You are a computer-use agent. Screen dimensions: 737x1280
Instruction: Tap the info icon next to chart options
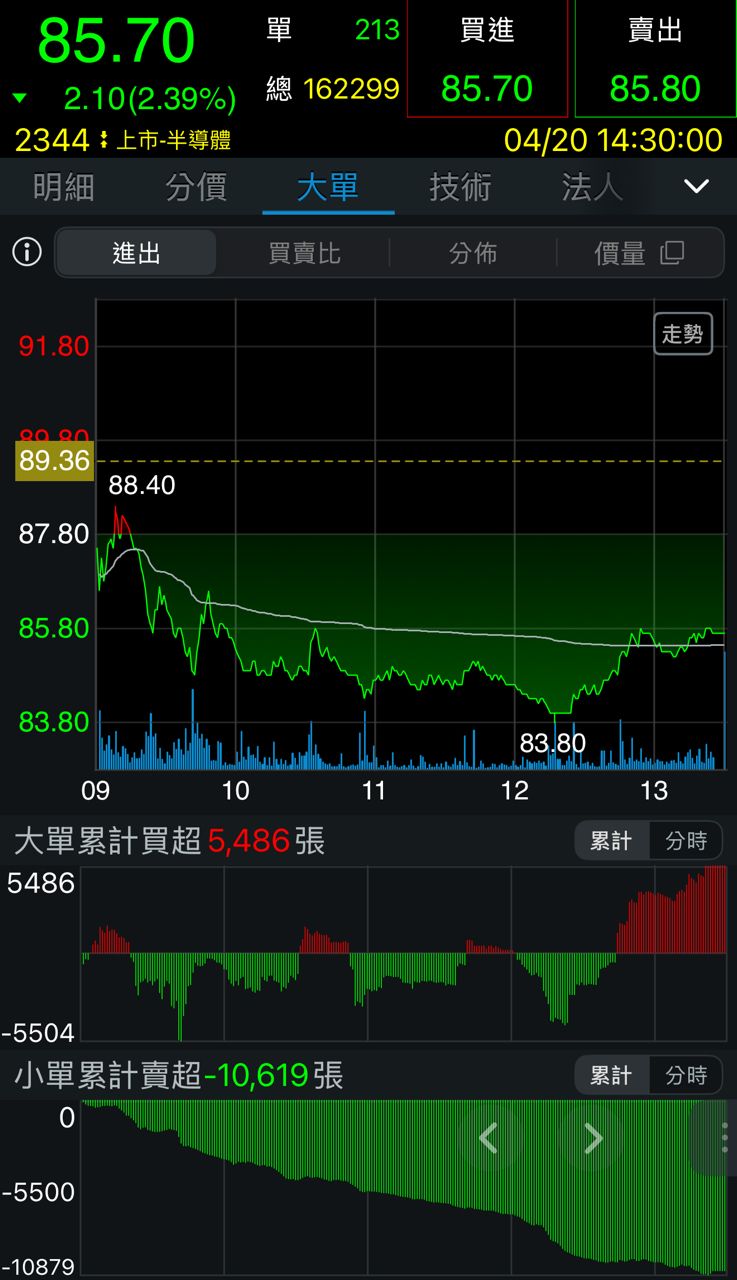pyautogui.click(x=25, y=252)
